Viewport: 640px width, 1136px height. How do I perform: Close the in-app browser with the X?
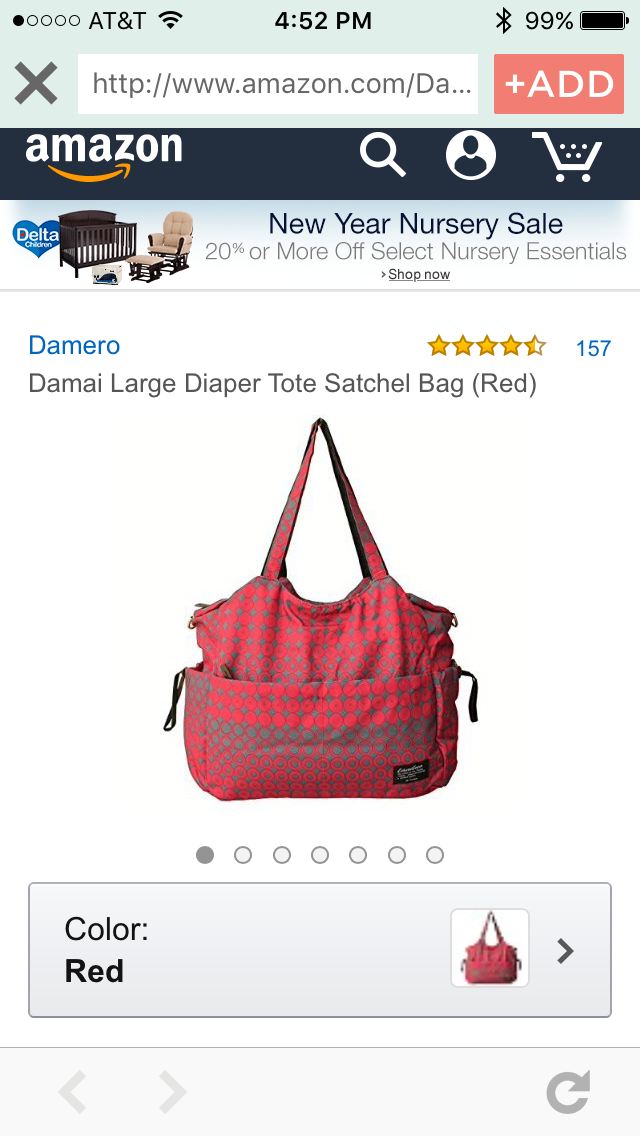coord(36,84)
